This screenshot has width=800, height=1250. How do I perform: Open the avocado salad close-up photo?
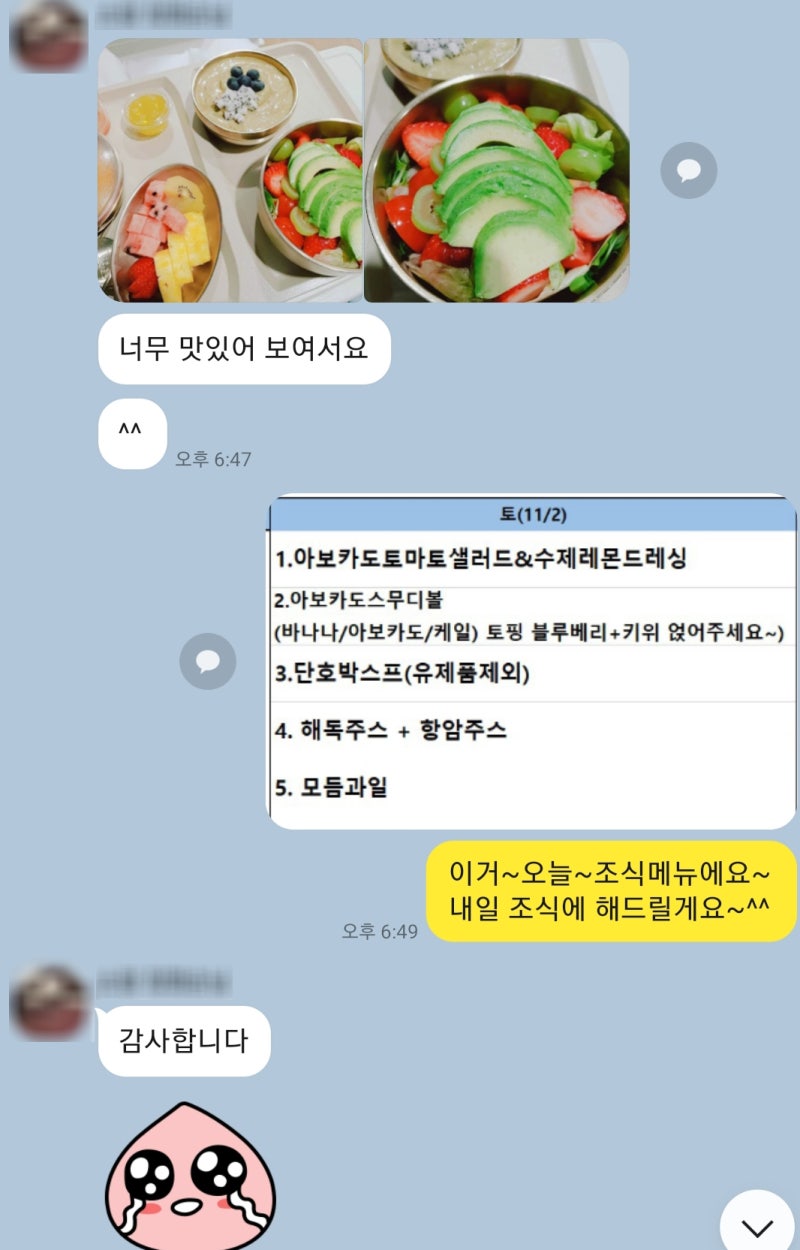(x=496, y=170)
